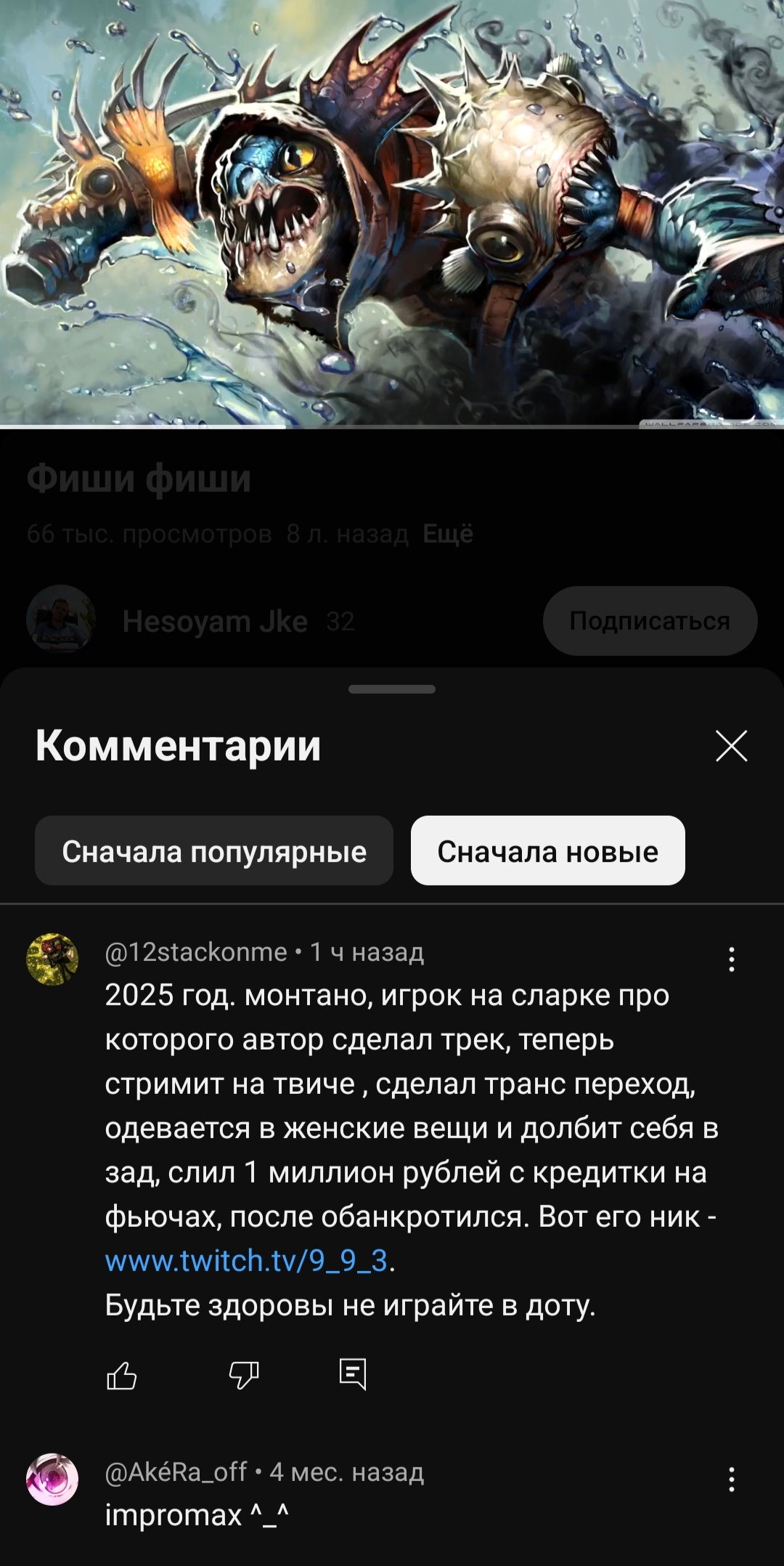This screenshot has height=1566, width=784.
Task: Sort by Сначала популярные
Action: pos(214,851)
